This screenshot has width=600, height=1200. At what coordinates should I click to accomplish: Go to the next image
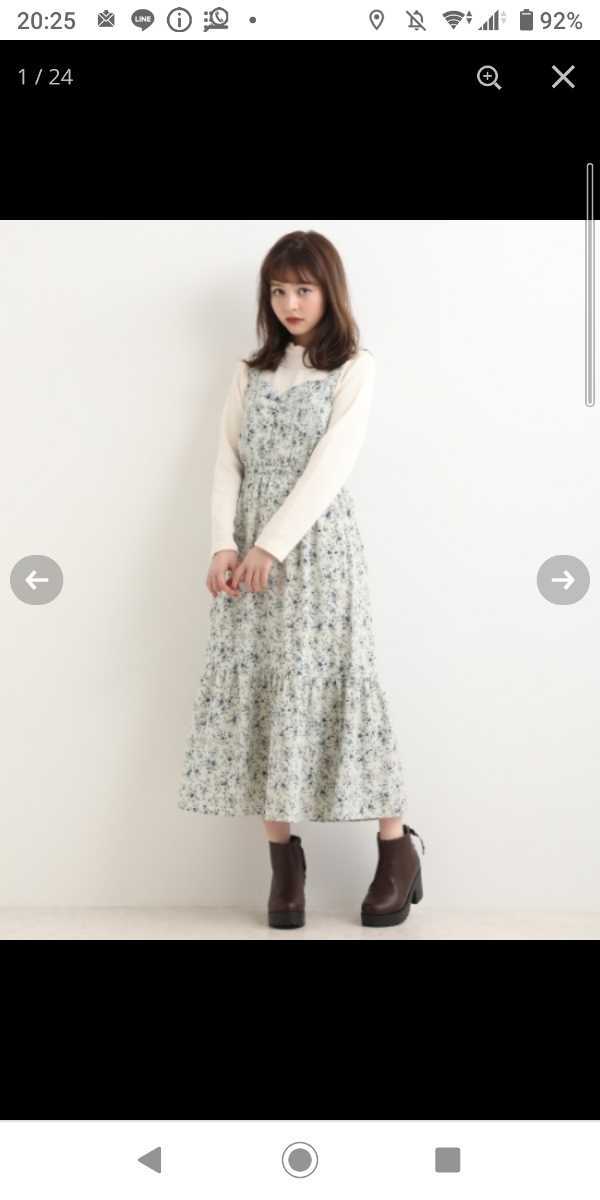tap(563, 580)
